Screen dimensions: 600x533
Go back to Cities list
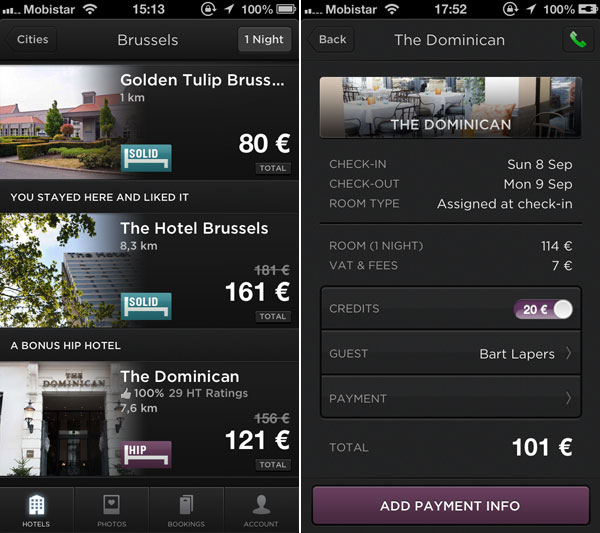pos(31,40)
